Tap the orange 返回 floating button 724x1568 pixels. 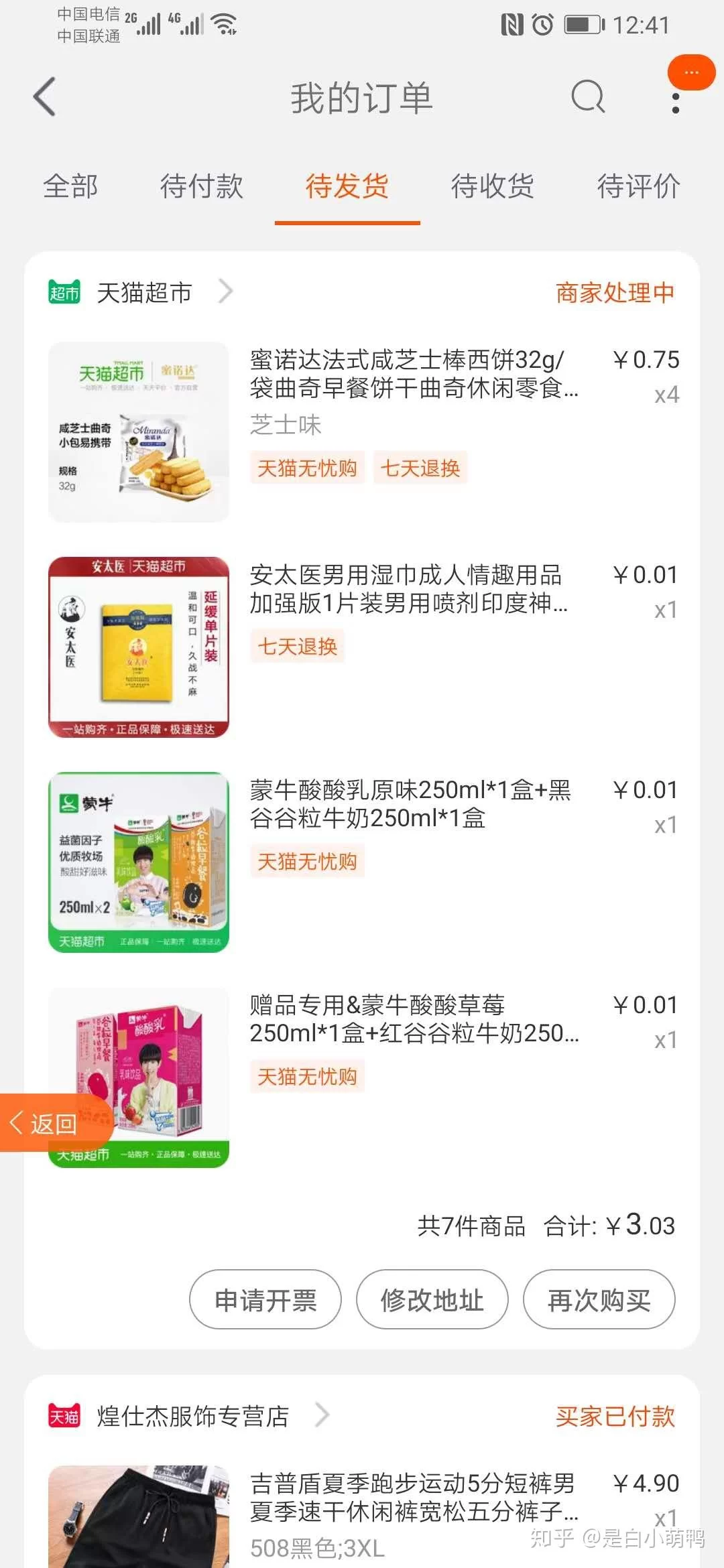[52, 1124]
